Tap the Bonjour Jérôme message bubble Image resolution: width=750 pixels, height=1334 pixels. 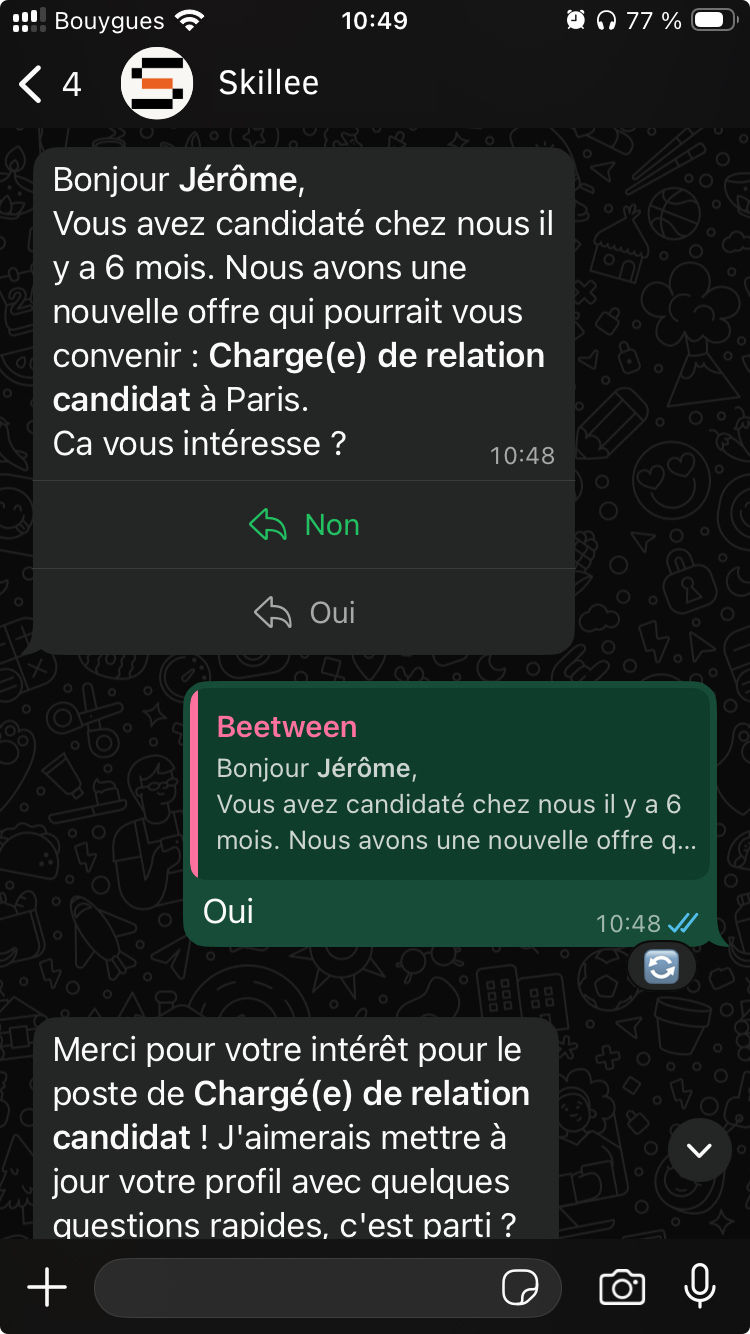point(300,310)
